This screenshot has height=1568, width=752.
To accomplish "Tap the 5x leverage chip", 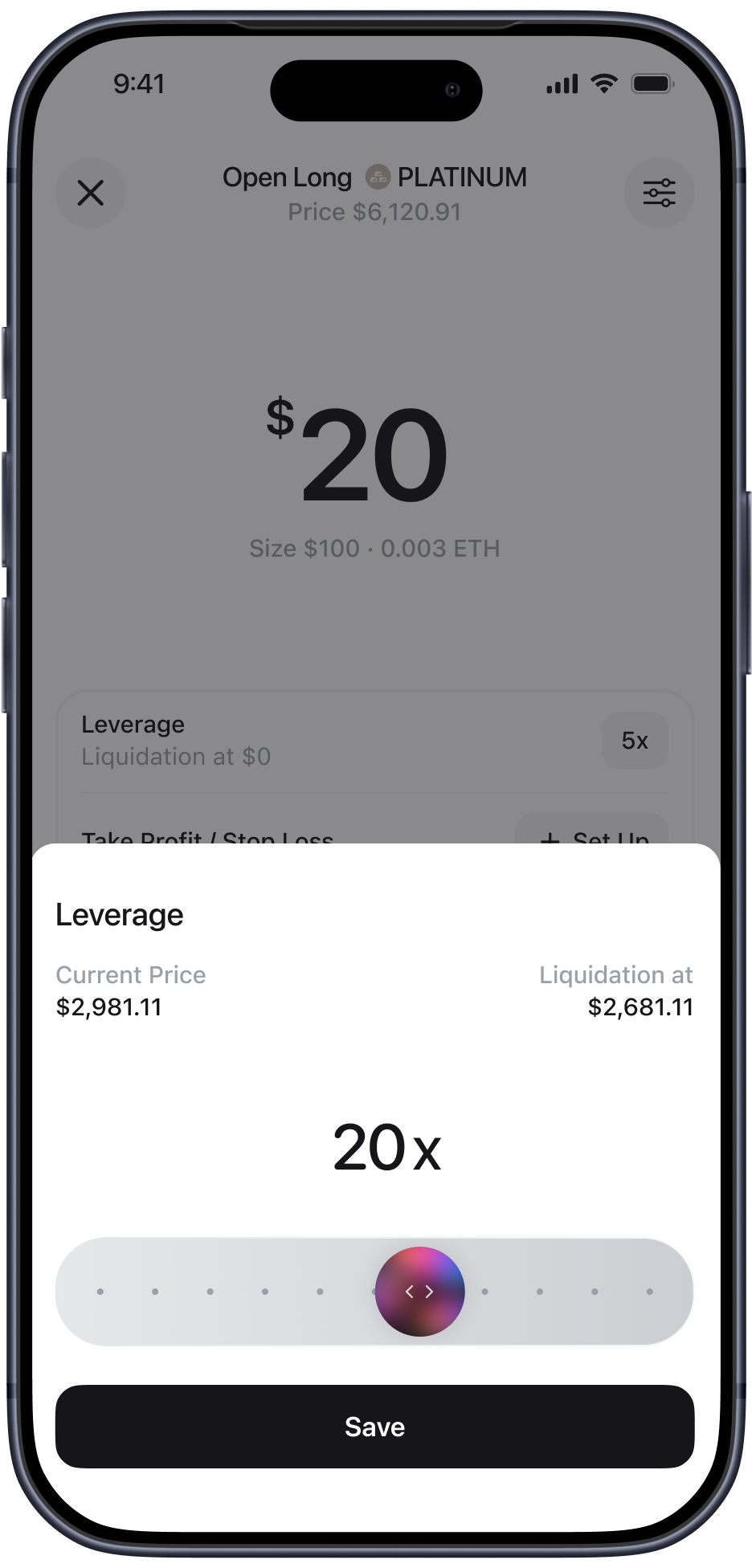I will pyautogui.click(x=635, y=741).
